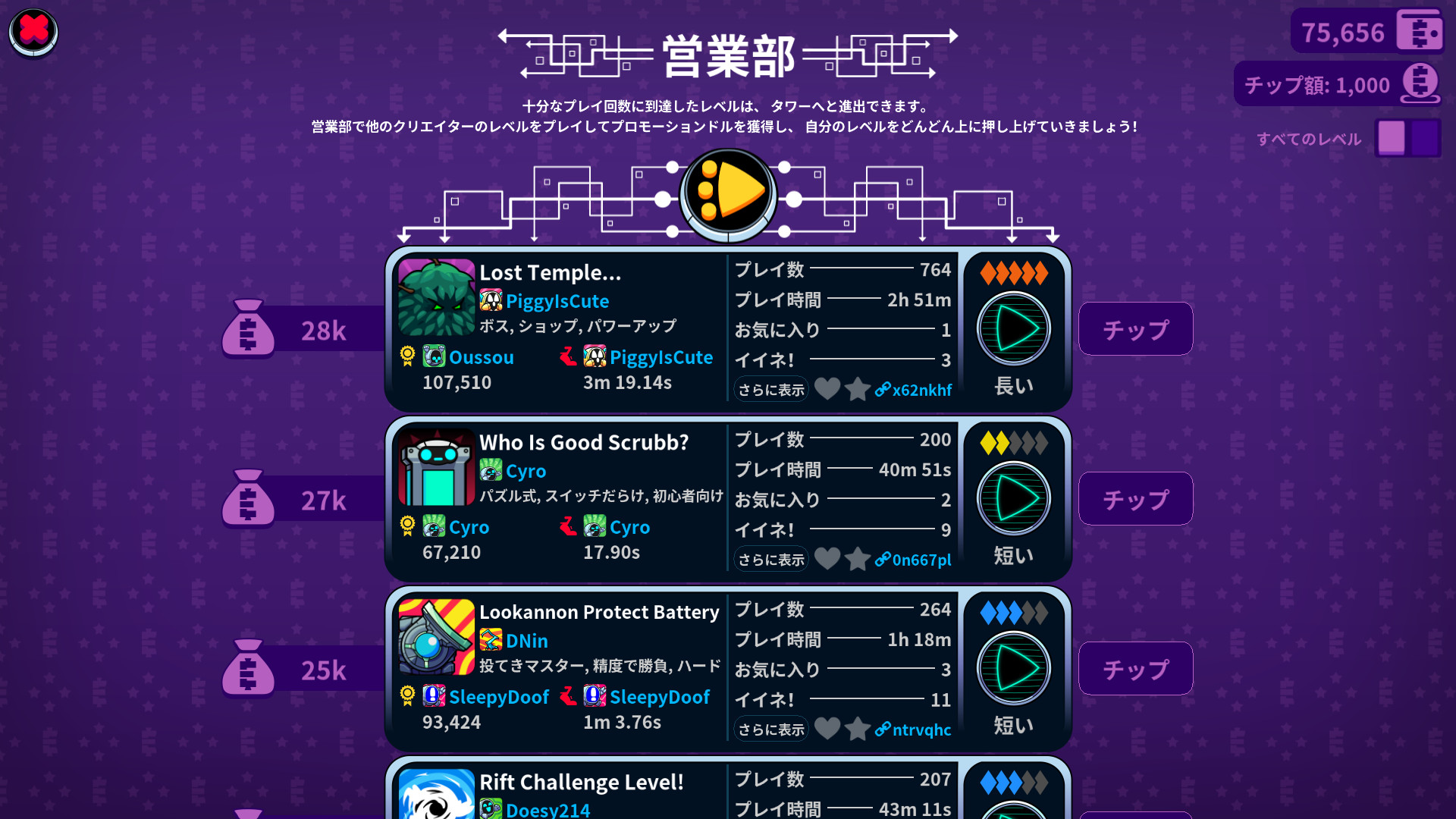Tip the Who Is Good Scrubb? level
The image size is (1456, 819).
click(x=1135, y=499)
